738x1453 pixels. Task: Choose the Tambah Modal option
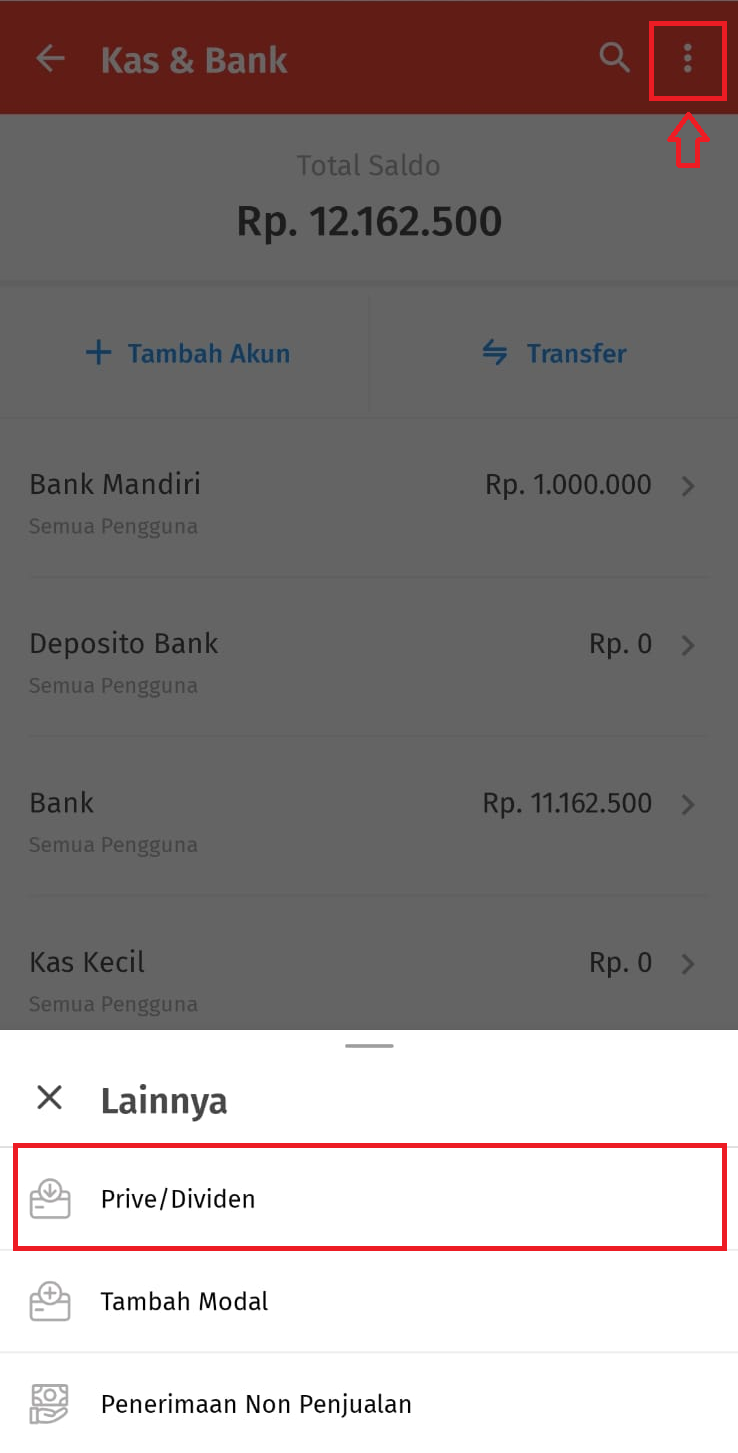coord(369,1301)
